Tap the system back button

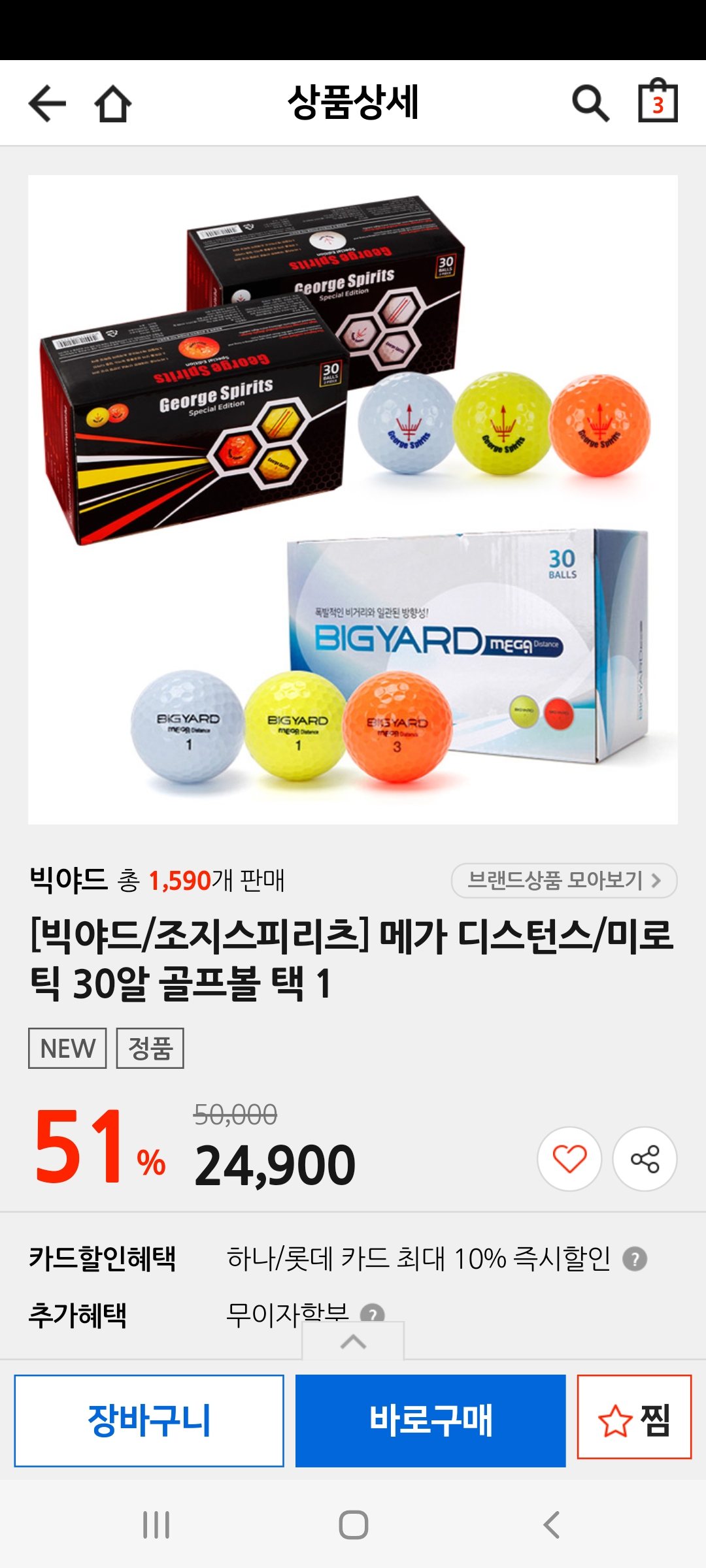[551, 1525]
